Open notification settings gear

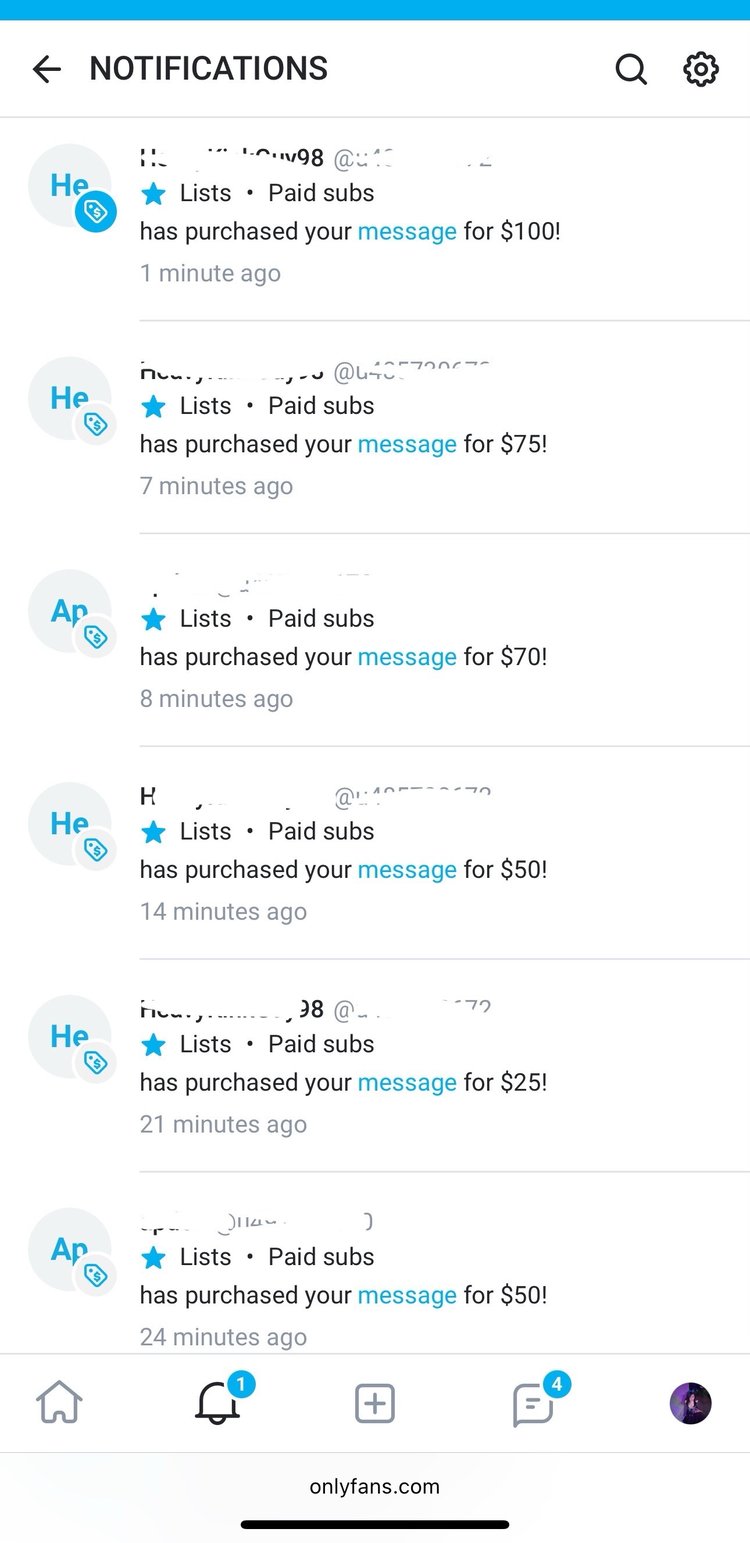(x=701, y=69)
